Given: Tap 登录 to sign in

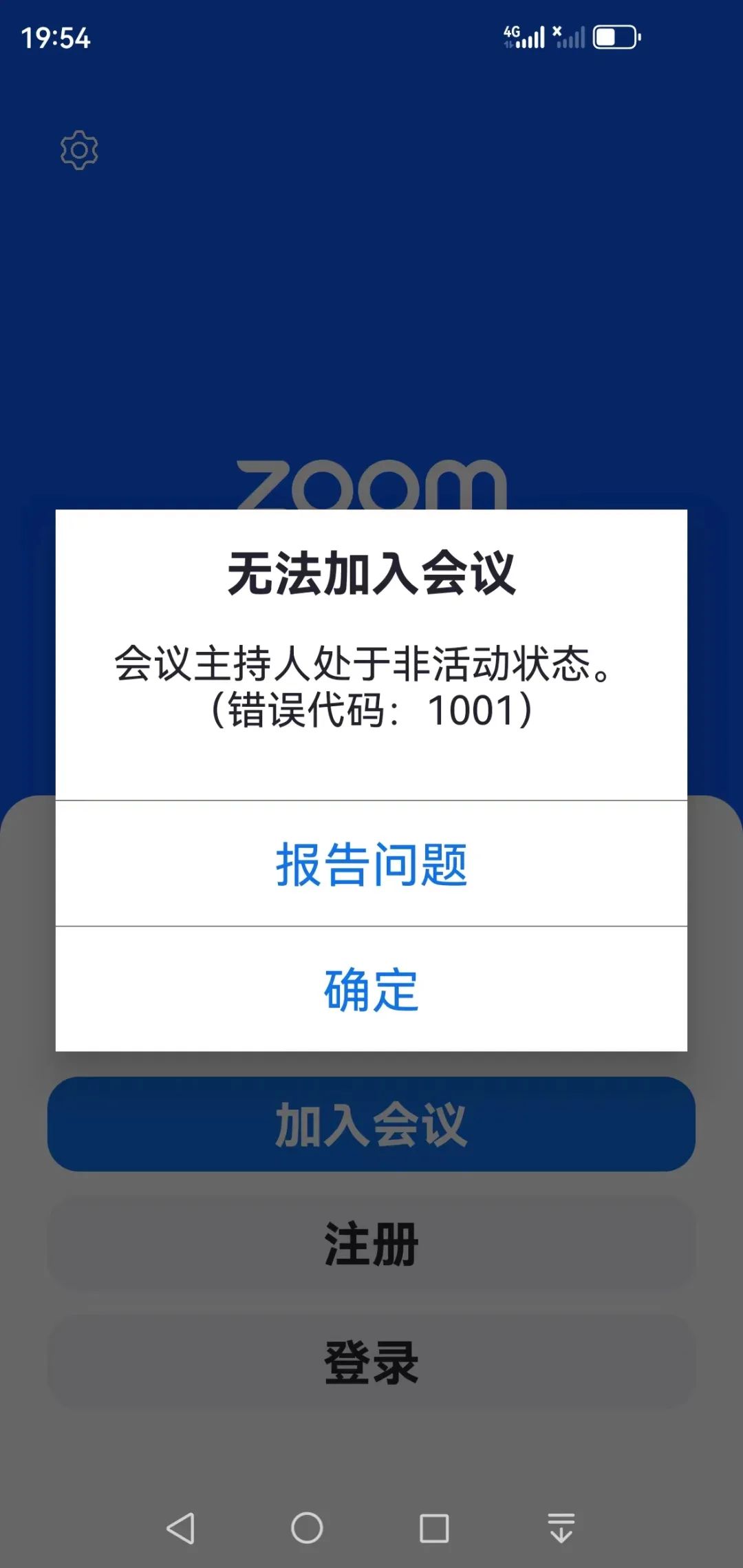Looking at the screenshot, I should coord(371,1362).
